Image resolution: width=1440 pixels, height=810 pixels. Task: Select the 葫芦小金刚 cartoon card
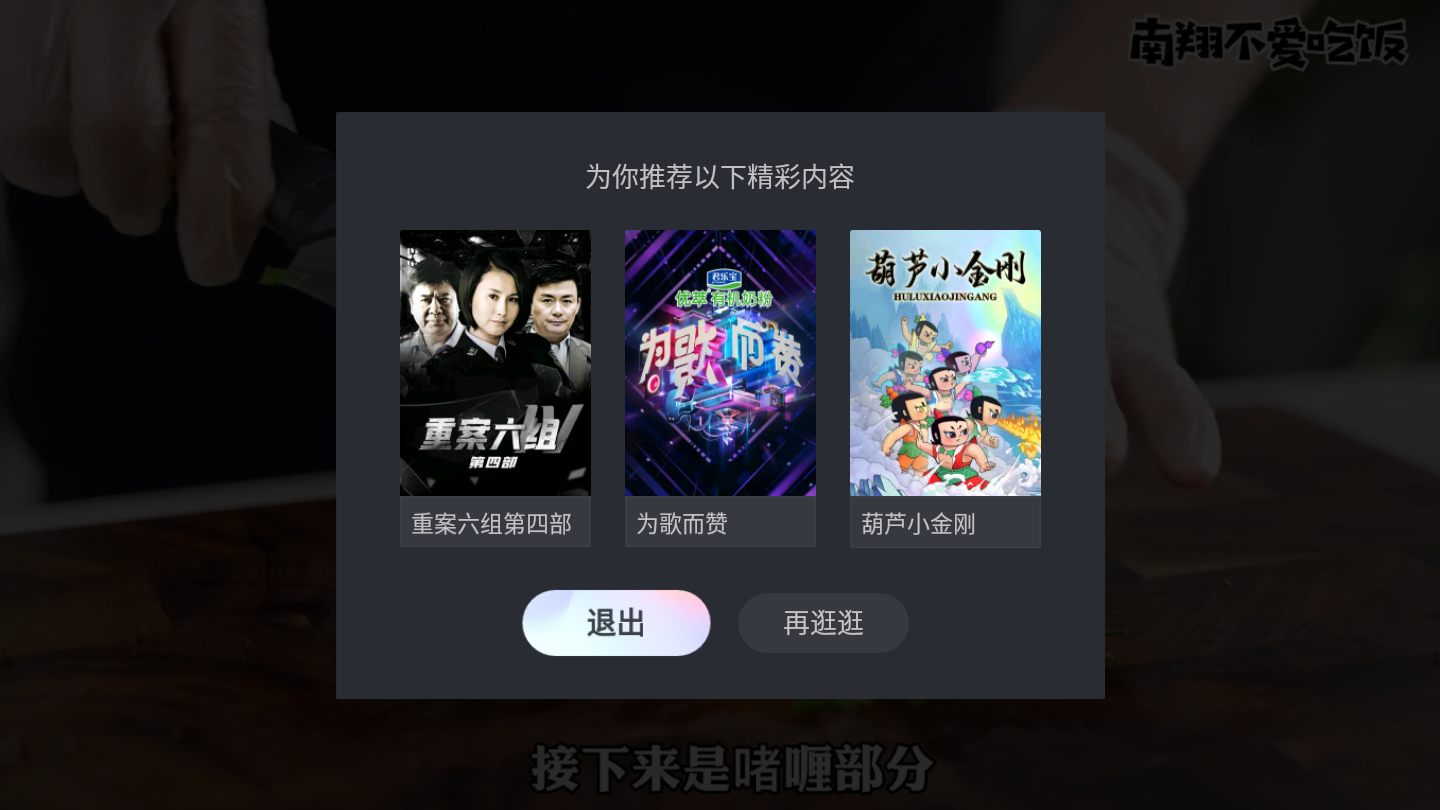click(945, 388)
